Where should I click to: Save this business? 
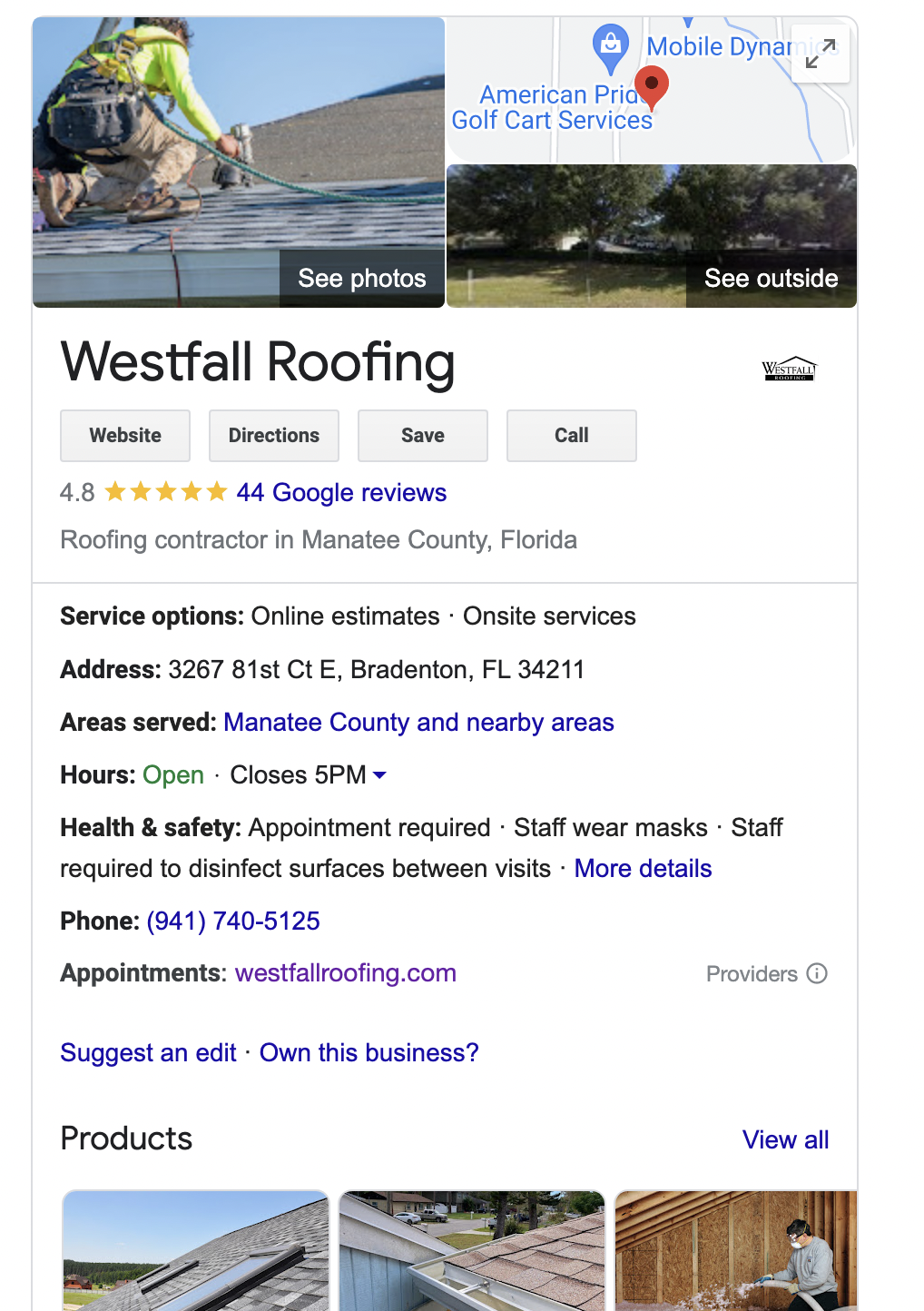[x=423, y=436]
